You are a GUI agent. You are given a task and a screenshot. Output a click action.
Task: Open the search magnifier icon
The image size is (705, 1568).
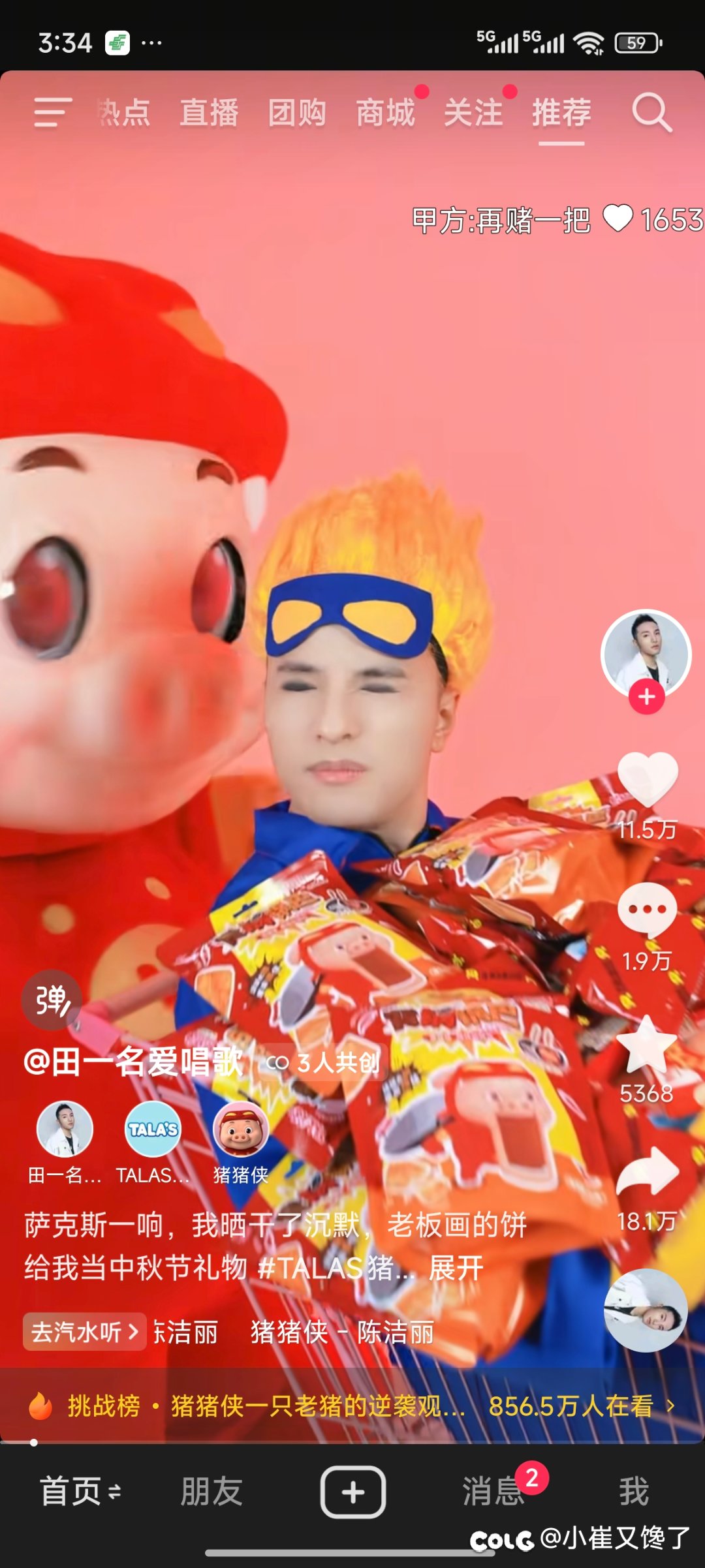[x=651, y=113]
